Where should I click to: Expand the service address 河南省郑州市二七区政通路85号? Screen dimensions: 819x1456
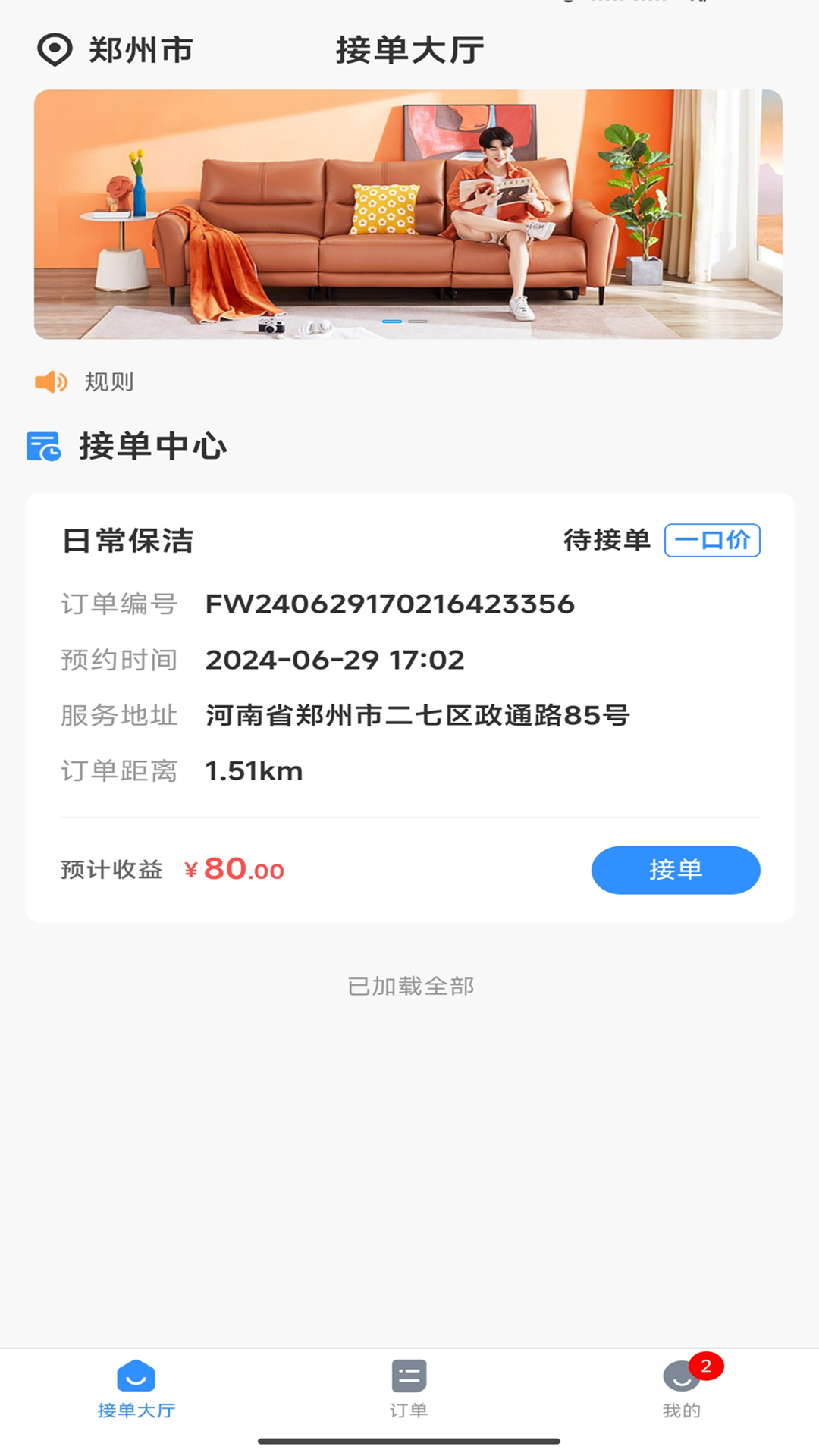point(418,714)
